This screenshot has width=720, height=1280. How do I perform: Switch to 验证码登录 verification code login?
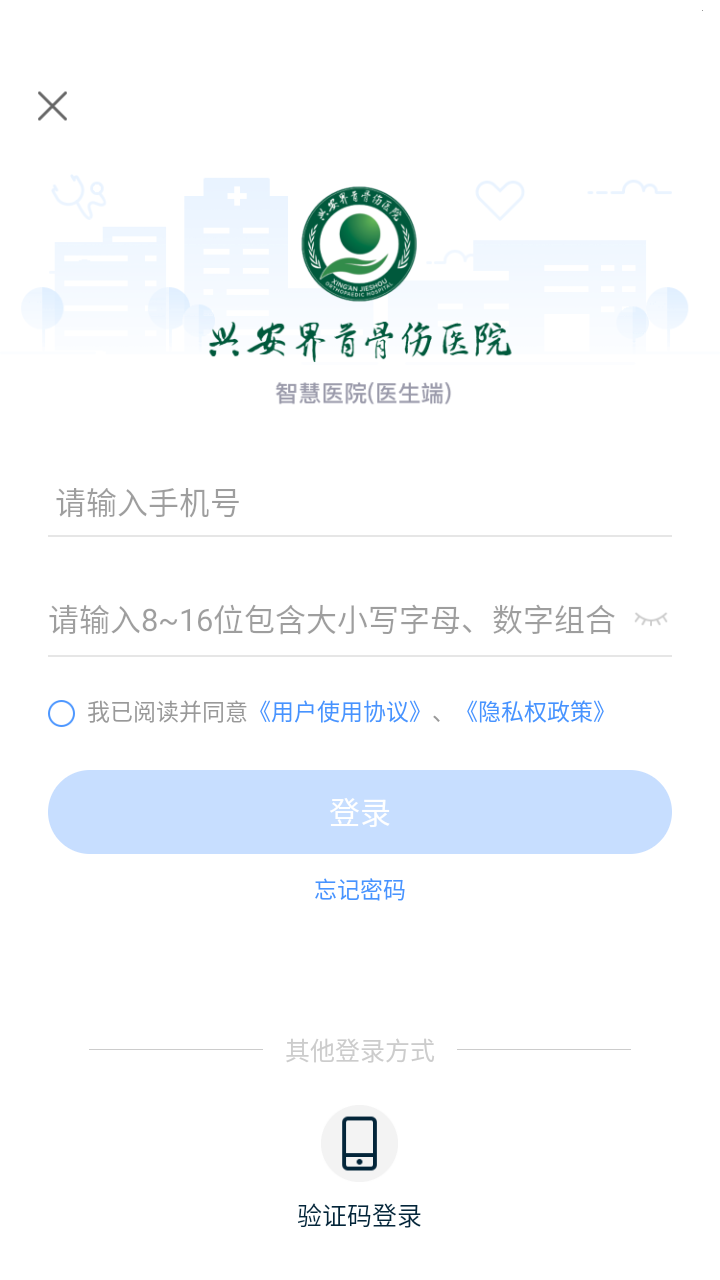tap(359, 1216)
